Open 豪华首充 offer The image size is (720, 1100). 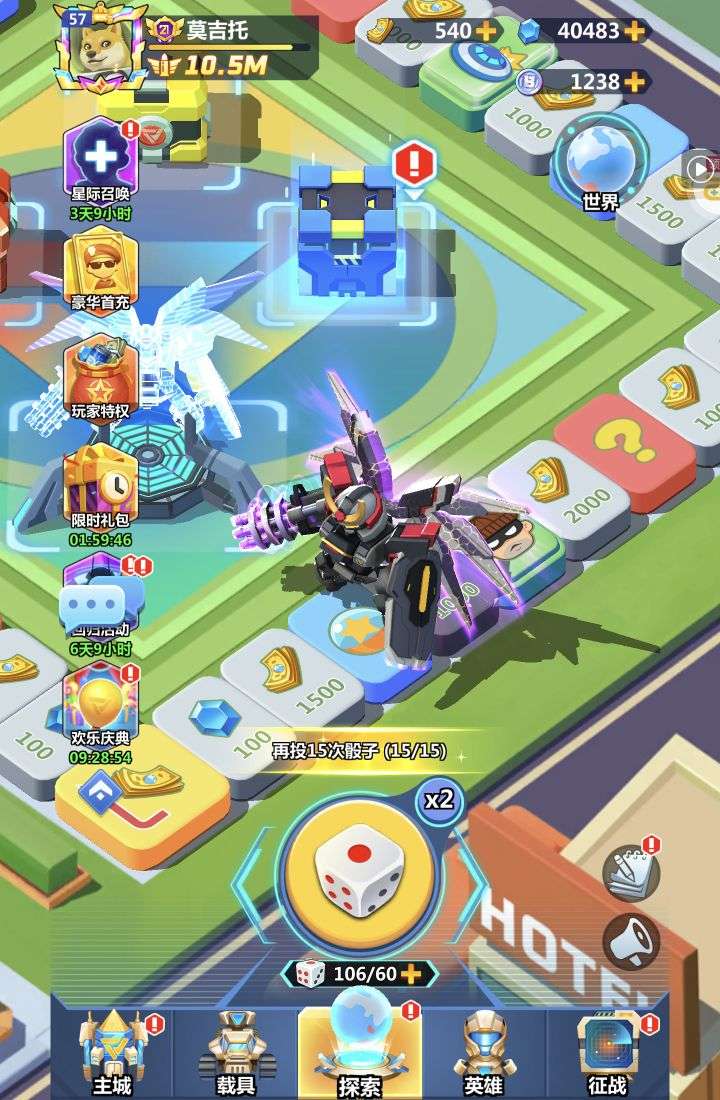click(x=100, y=265)
